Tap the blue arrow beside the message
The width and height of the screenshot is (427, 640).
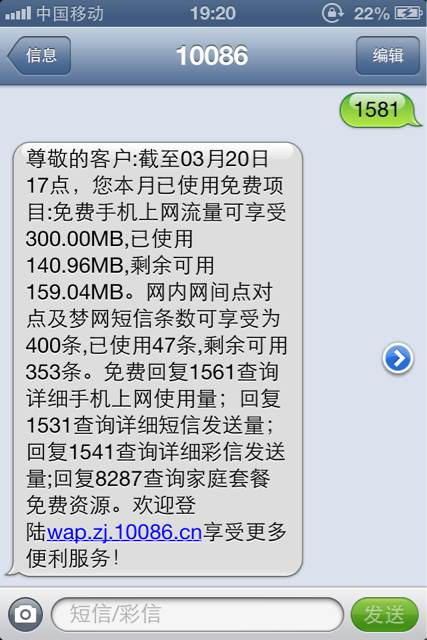(x=398, y=358)
